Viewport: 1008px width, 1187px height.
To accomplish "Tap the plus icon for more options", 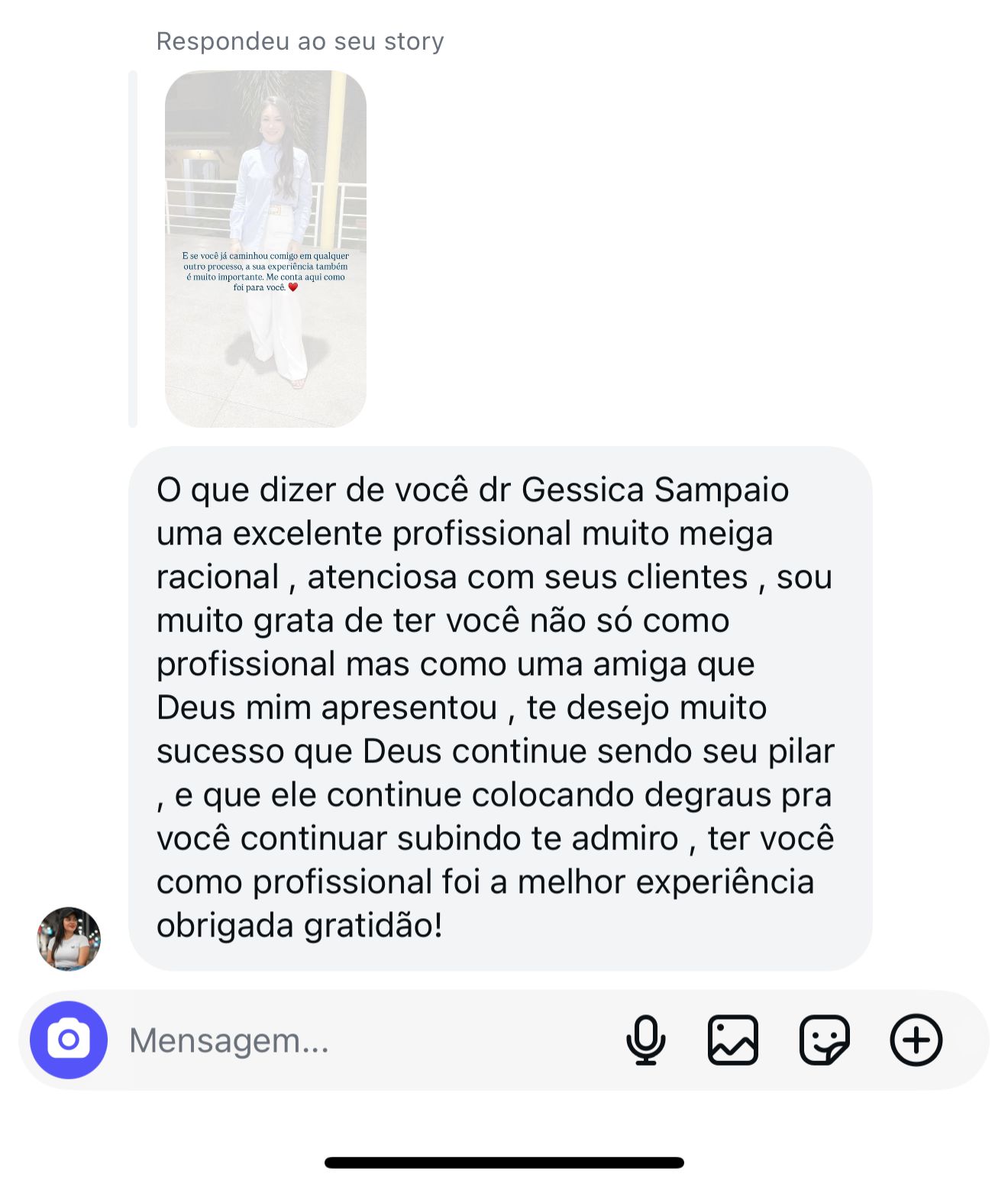I will (x=916, y=1040).
